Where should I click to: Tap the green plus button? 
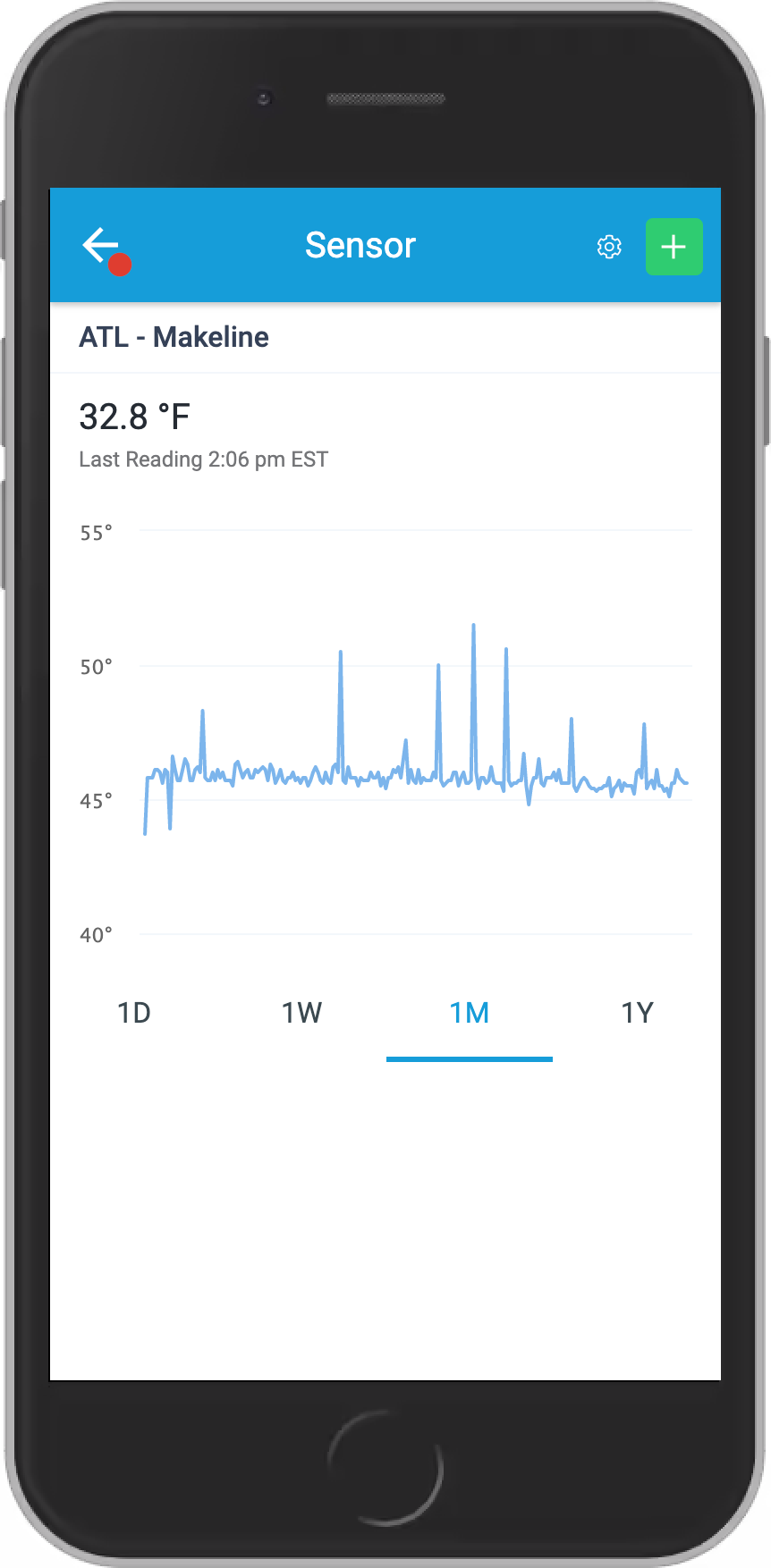[x=674, y=247]
